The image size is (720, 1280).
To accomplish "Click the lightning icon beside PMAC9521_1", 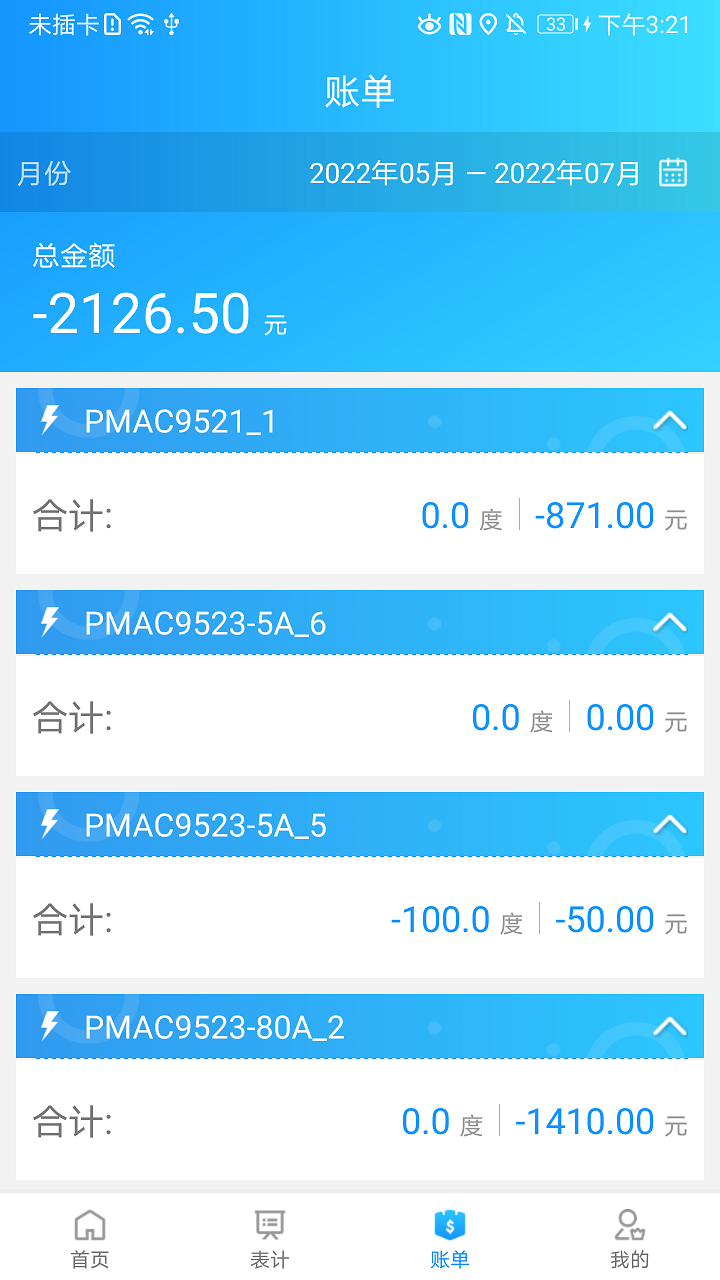I will [51, 420].
